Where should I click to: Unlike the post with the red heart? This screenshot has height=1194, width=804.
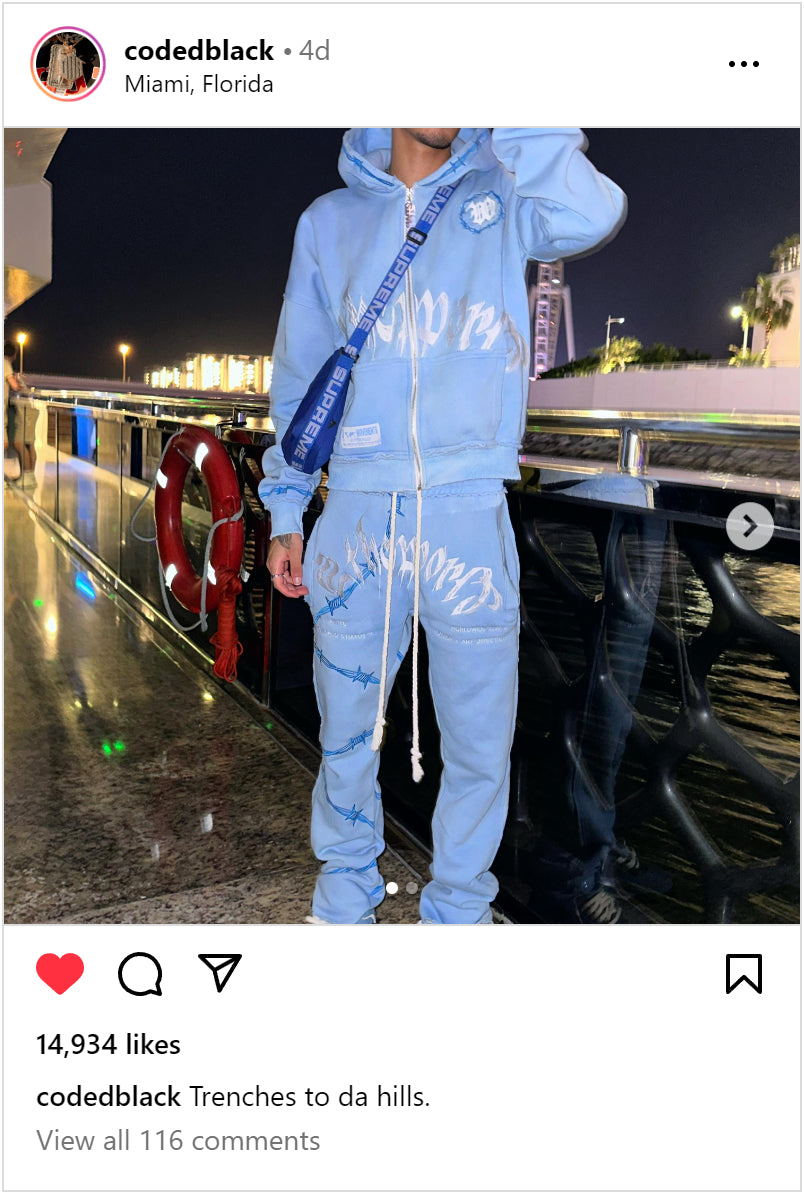point(60,973)
